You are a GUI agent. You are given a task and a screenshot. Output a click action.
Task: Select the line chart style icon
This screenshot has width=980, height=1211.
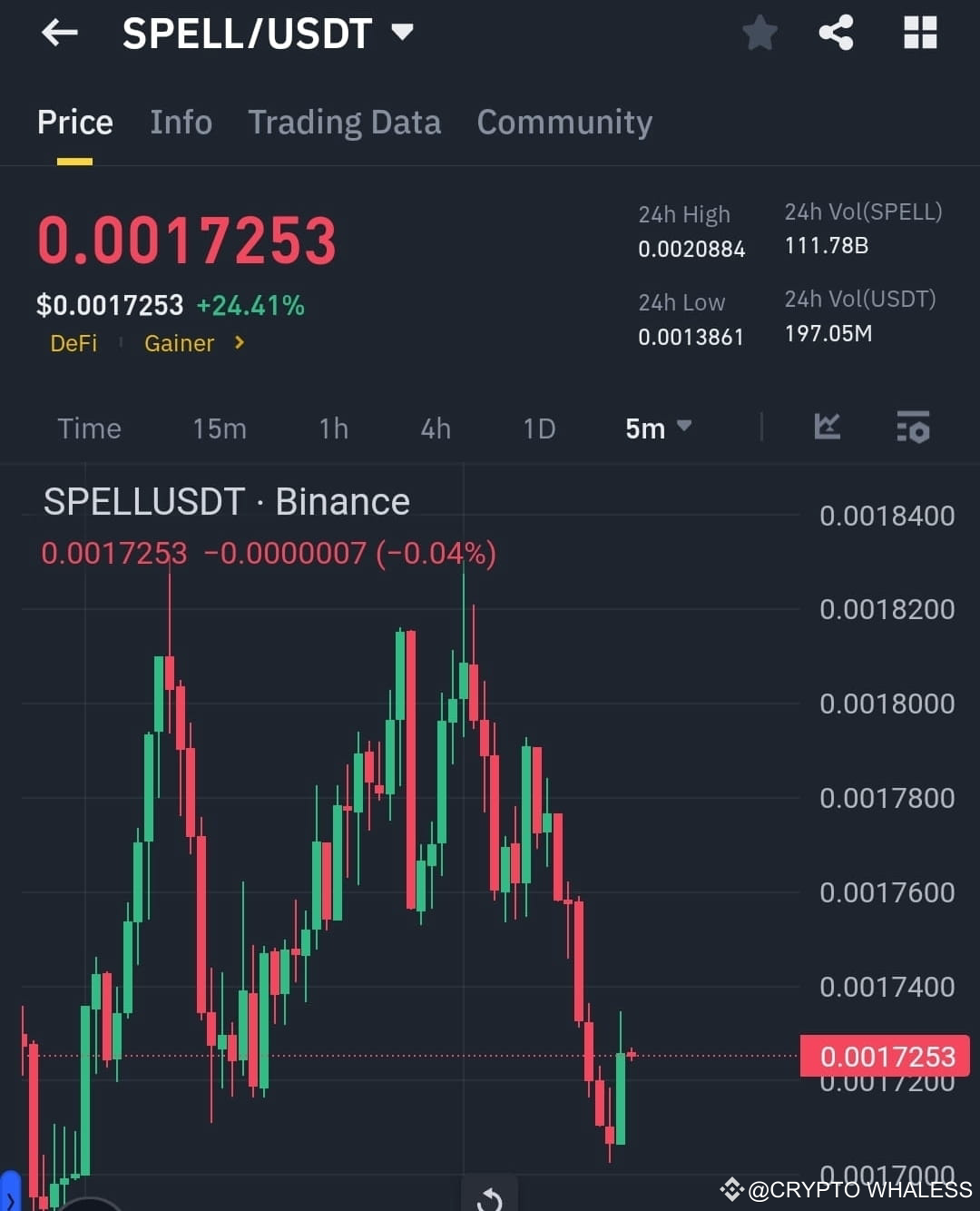(827, 428)
